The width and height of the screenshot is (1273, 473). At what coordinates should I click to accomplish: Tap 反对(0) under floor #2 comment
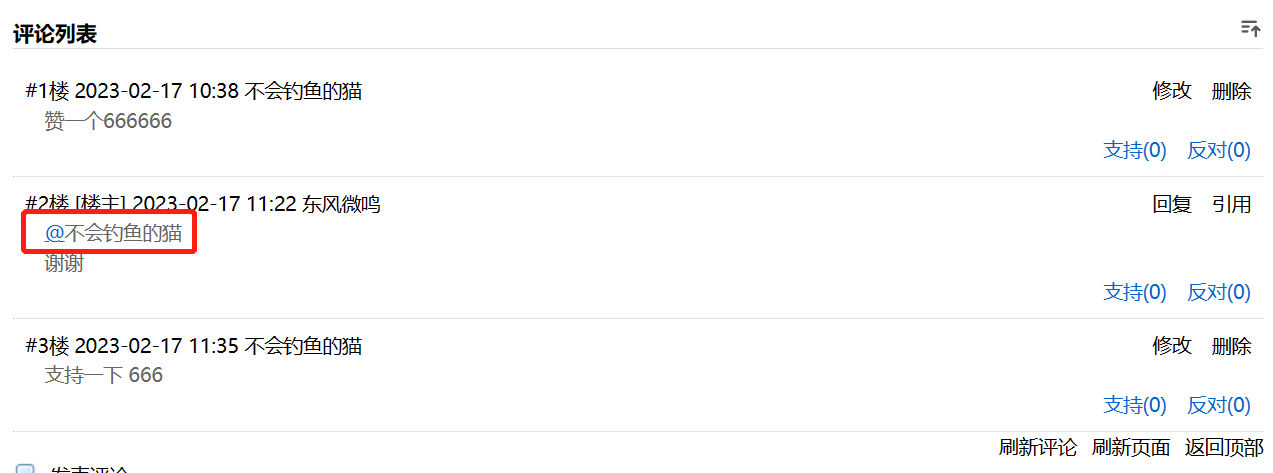pos(1218,292)
